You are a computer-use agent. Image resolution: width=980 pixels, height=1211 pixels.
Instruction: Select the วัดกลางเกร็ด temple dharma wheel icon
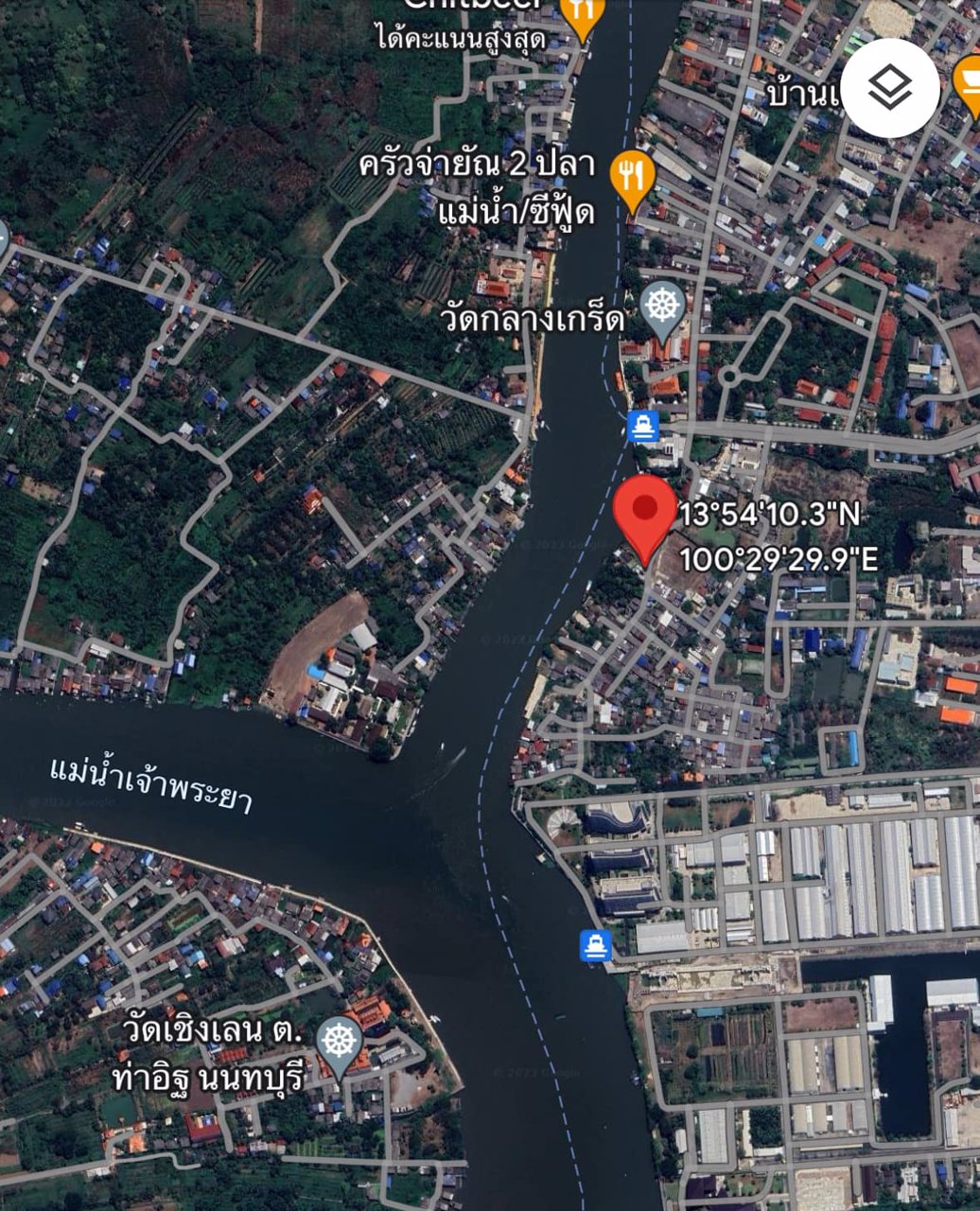(x=662, y=306)
